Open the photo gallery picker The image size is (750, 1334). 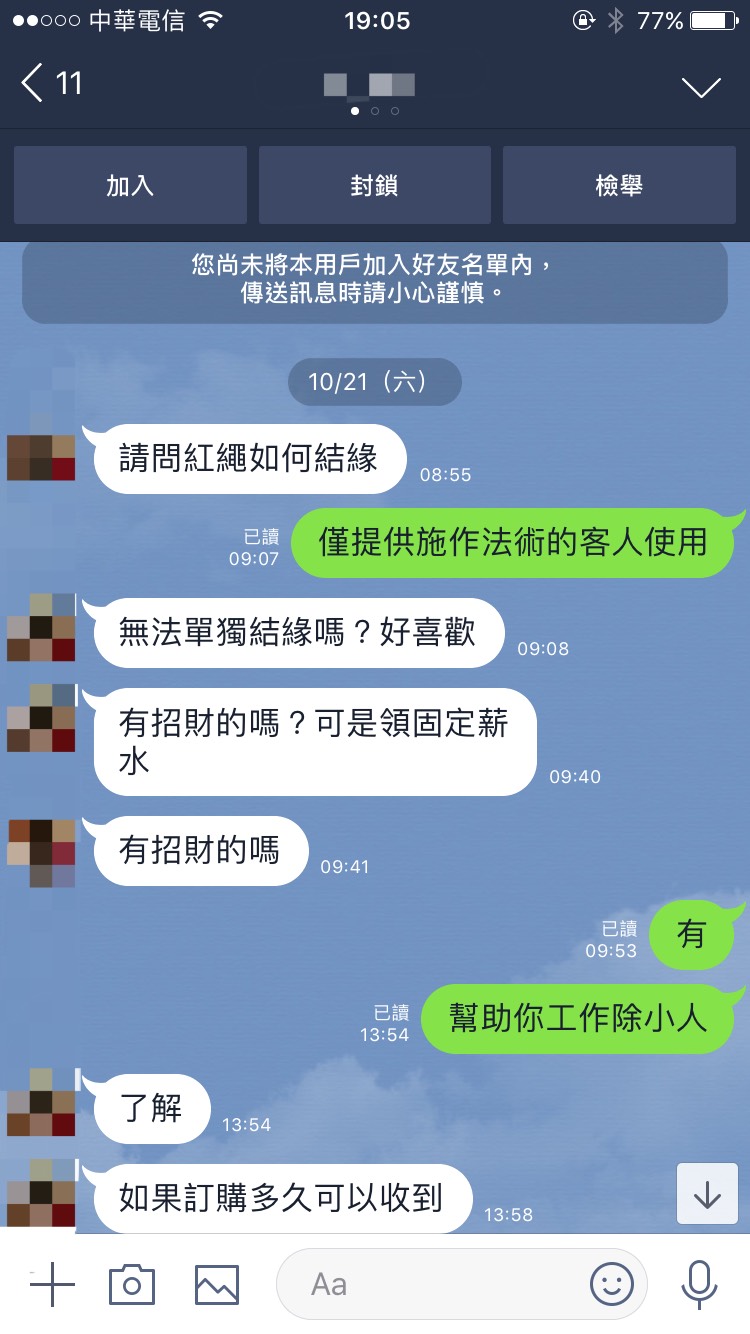click(217, 1284)
